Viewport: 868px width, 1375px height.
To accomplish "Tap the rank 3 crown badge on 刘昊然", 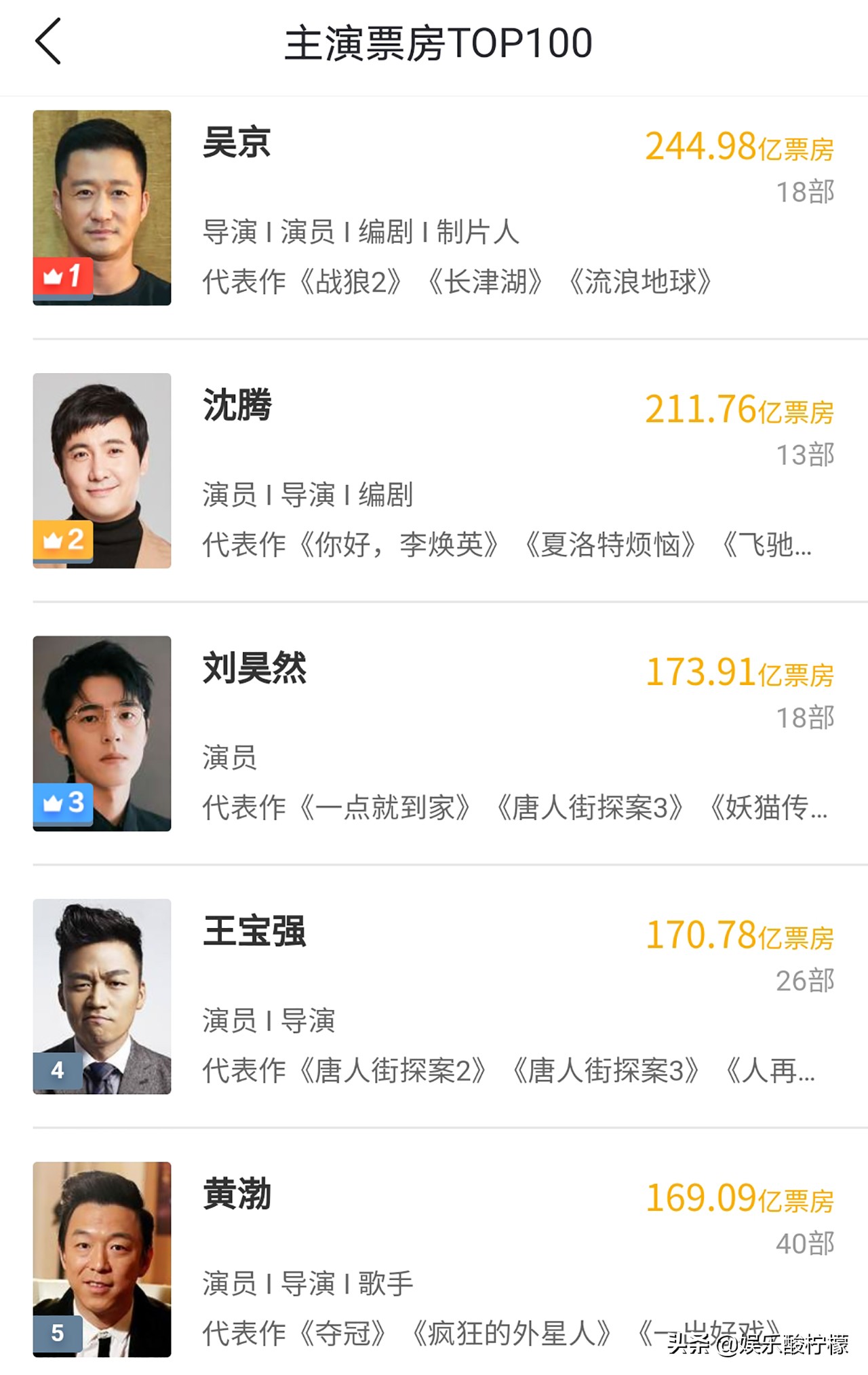I will 62,805.
